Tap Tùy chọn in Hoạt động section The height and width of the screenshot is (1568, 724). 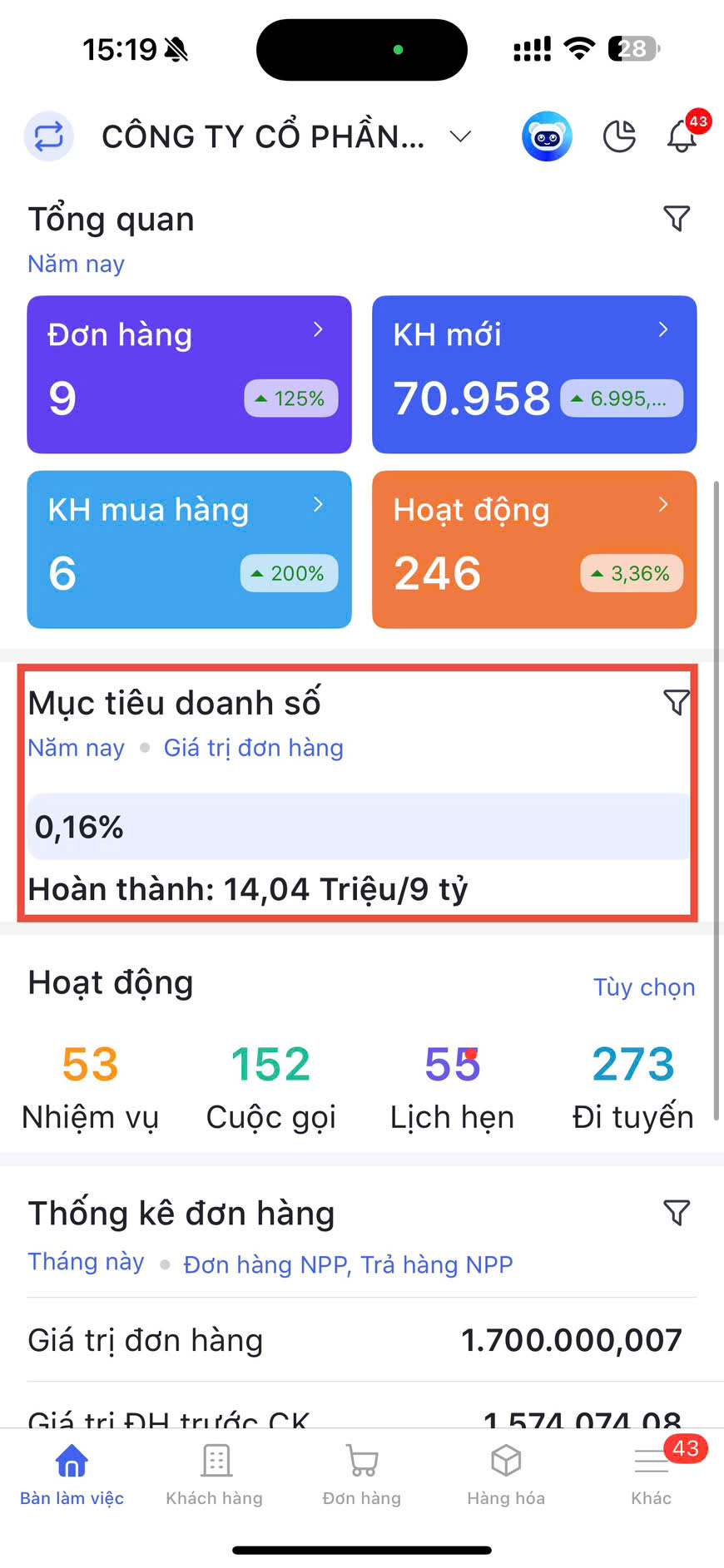[x=643, y=987]
